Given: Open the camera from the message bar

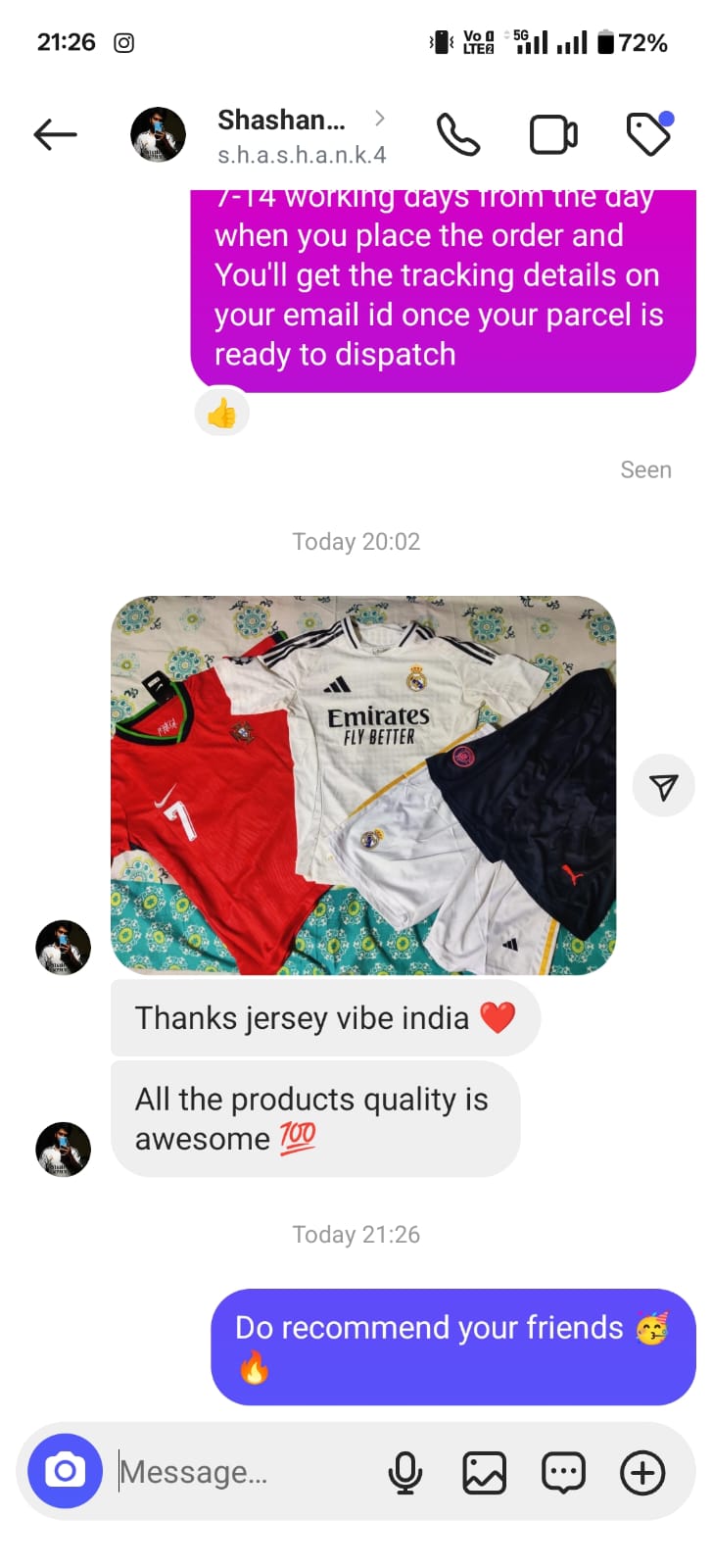Looking at the screenshot, I should (65, 1471).
